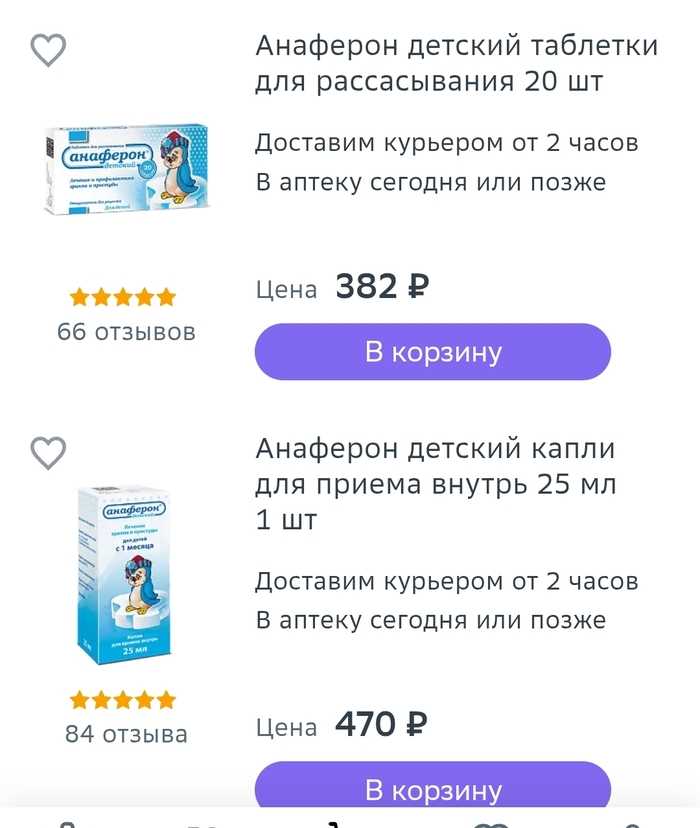Screen dimensions: 700x828
Task: View the 84 отзыва for Анаферон капли
Action: click(x=126, y=734)
